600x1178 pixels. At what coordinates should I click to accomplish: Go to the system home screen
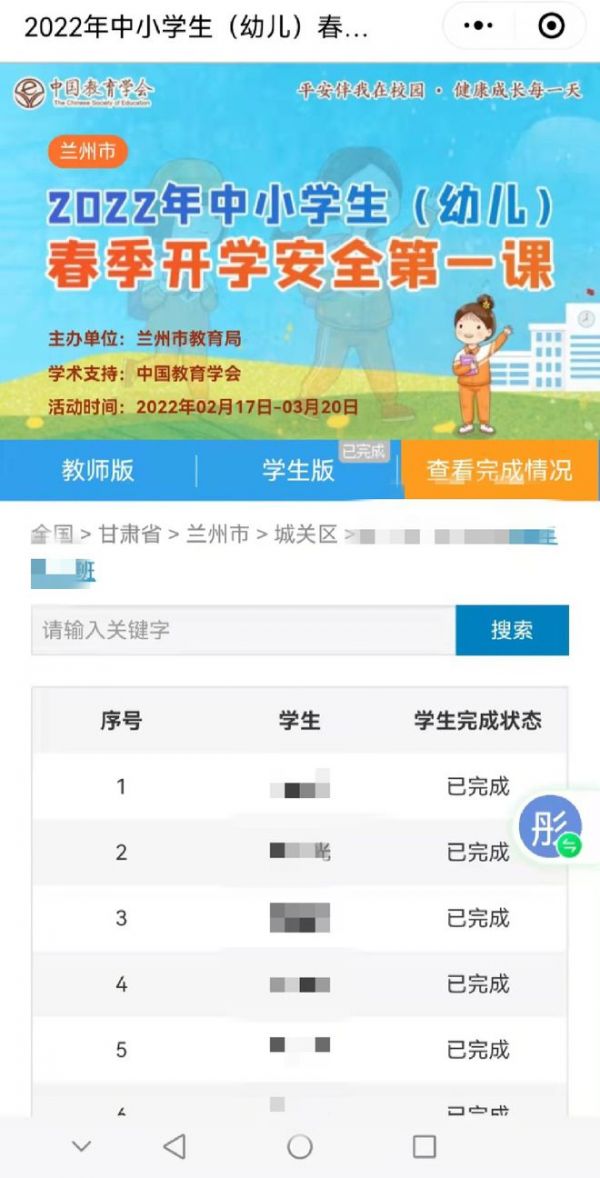(299, 1146)
